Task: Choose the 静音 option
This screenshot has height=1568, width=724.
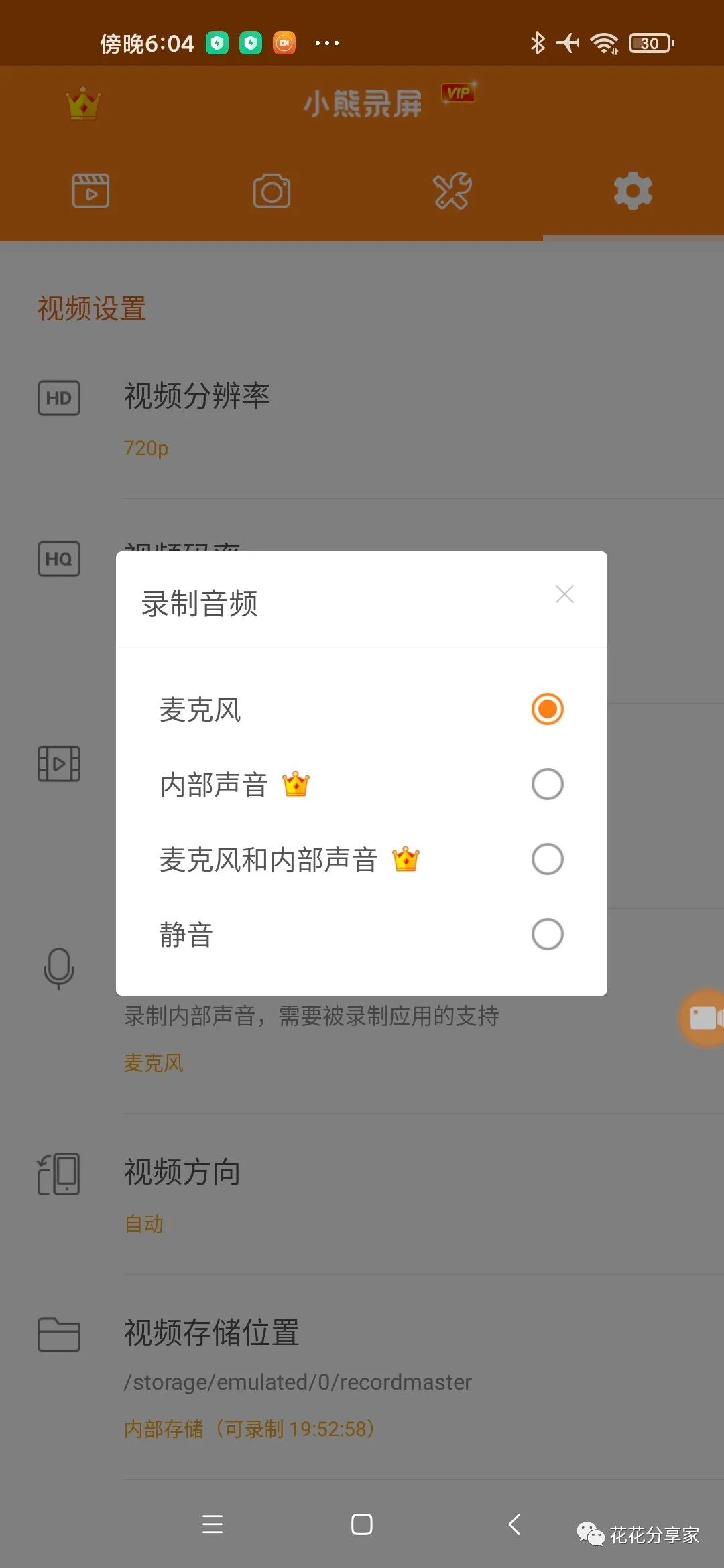Action: point(546,934)
